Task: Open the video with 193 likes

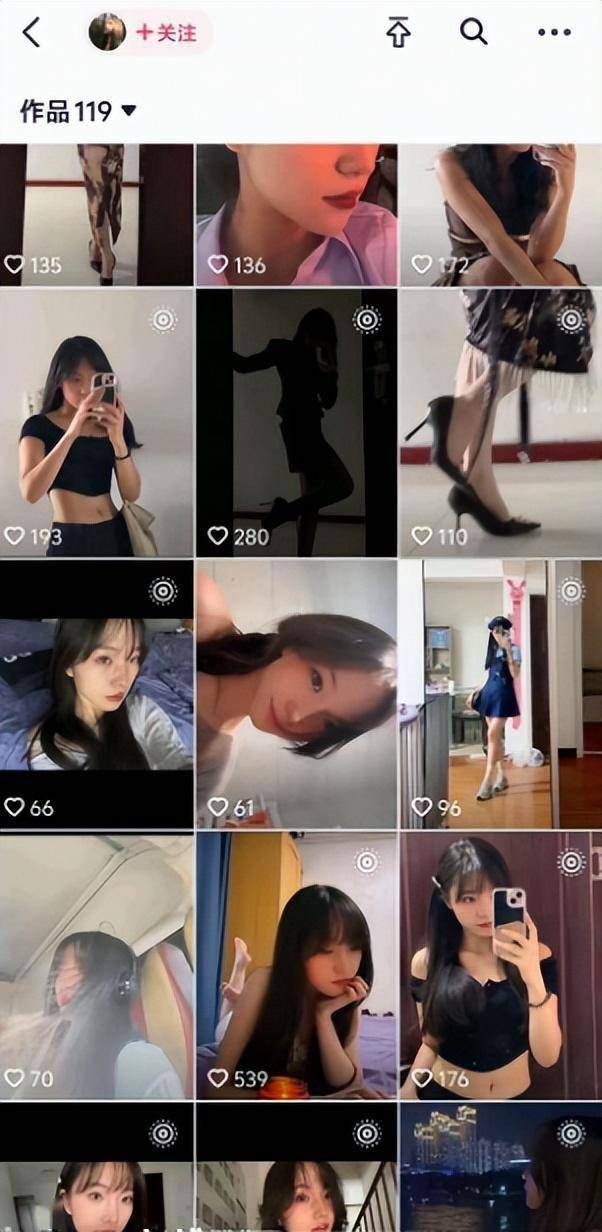Action: coord(96,422)
